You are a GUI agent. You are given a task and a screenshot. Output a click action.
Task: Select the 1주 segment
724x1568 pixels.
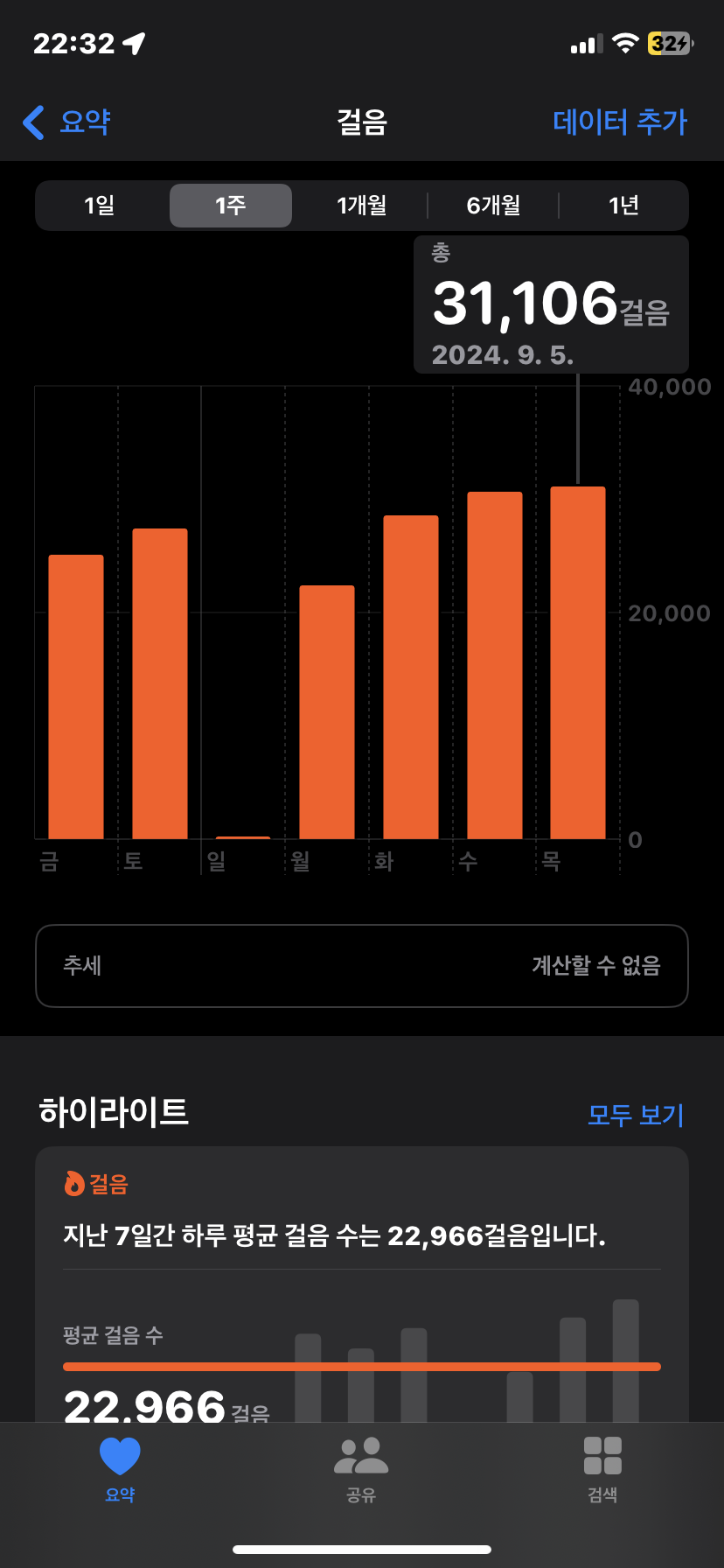(x=231, y=206)
